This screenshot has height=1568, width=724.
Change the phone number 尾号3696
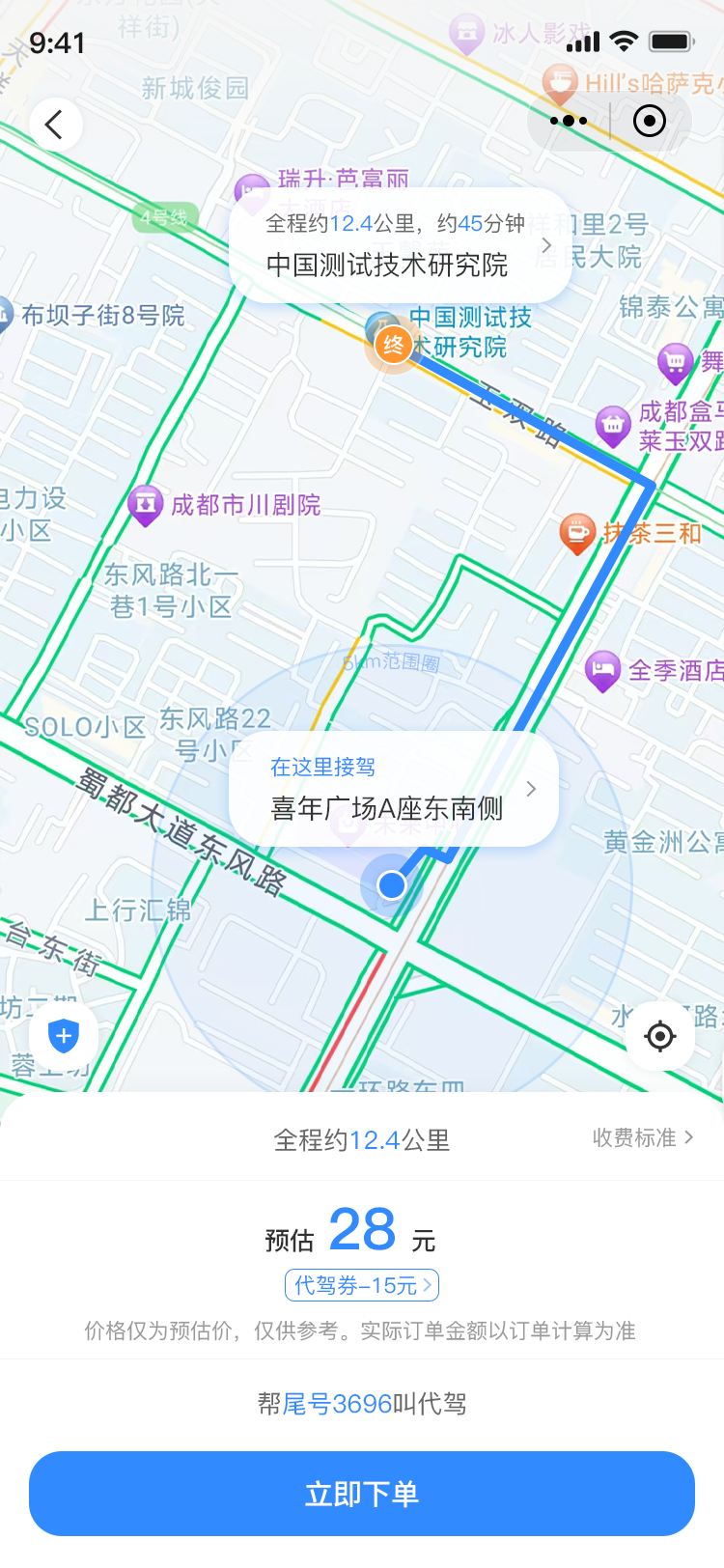pyautogui.click(x=338, y=1404)
